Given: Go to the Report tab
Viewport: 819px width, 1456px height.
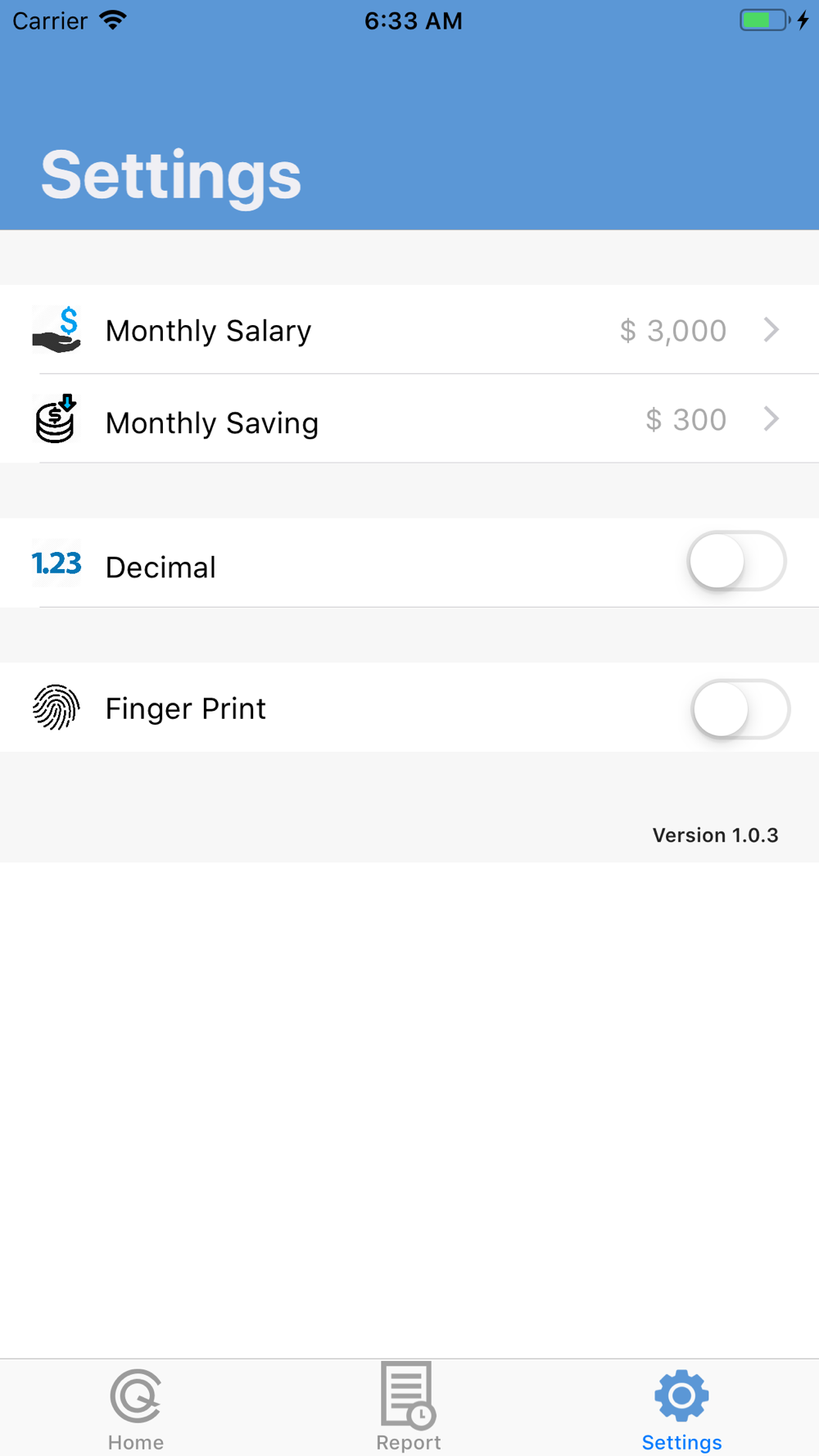Looking at the screenshot, I should pos(409,1409).
